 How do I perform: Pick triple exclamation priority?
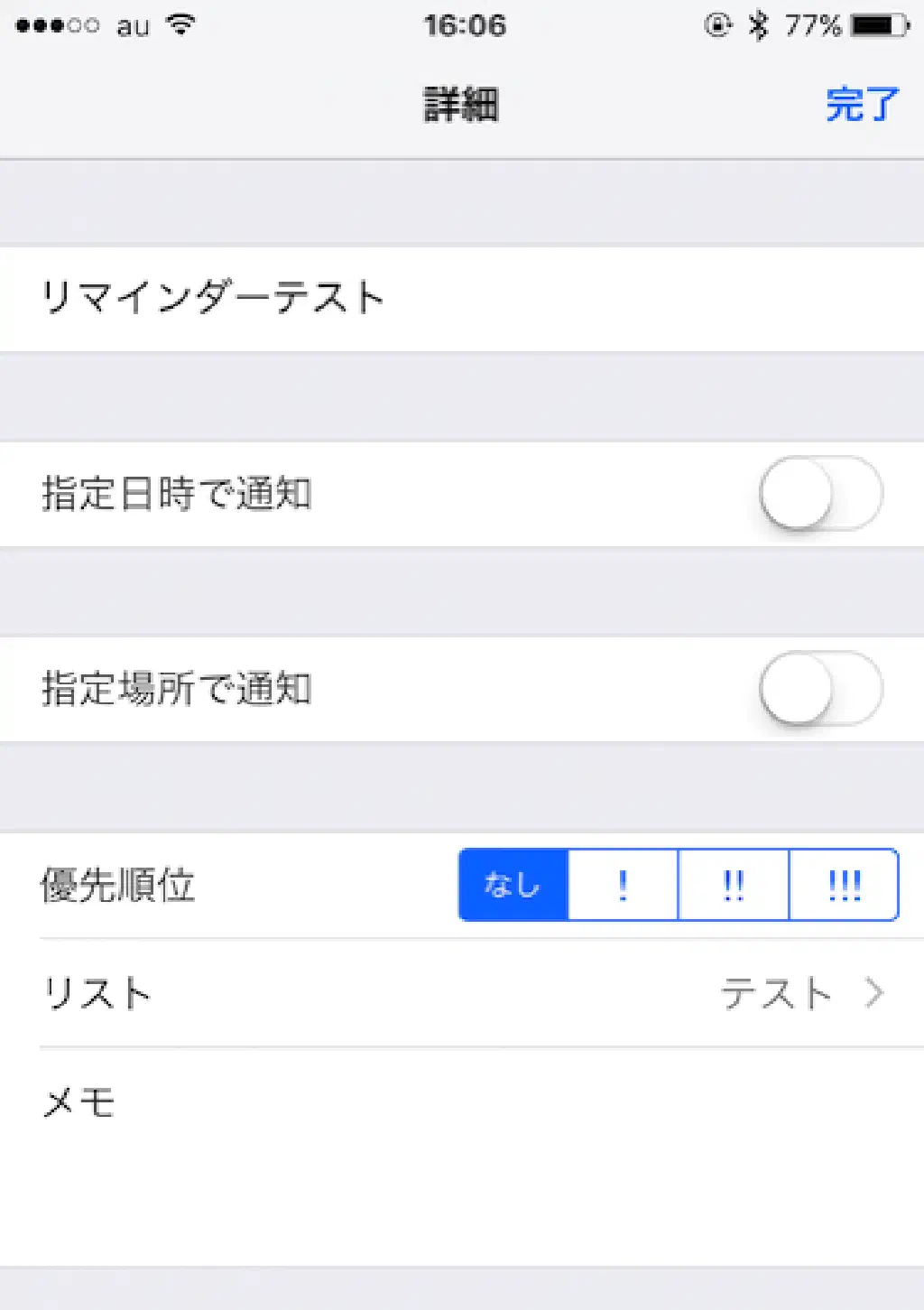[x=844, y=885]
